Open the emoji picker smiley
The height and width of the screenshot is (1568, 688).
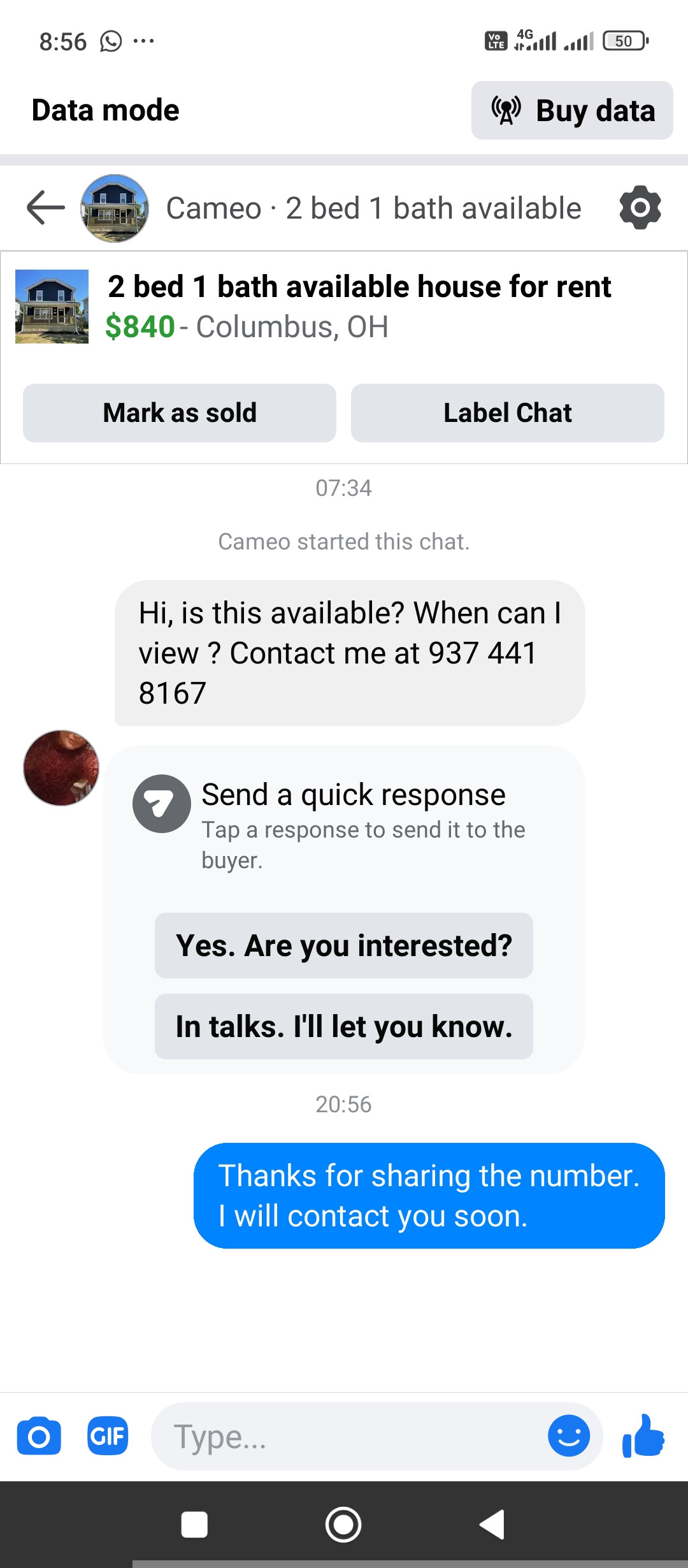pyautogui.click(x=569, y=1436)
